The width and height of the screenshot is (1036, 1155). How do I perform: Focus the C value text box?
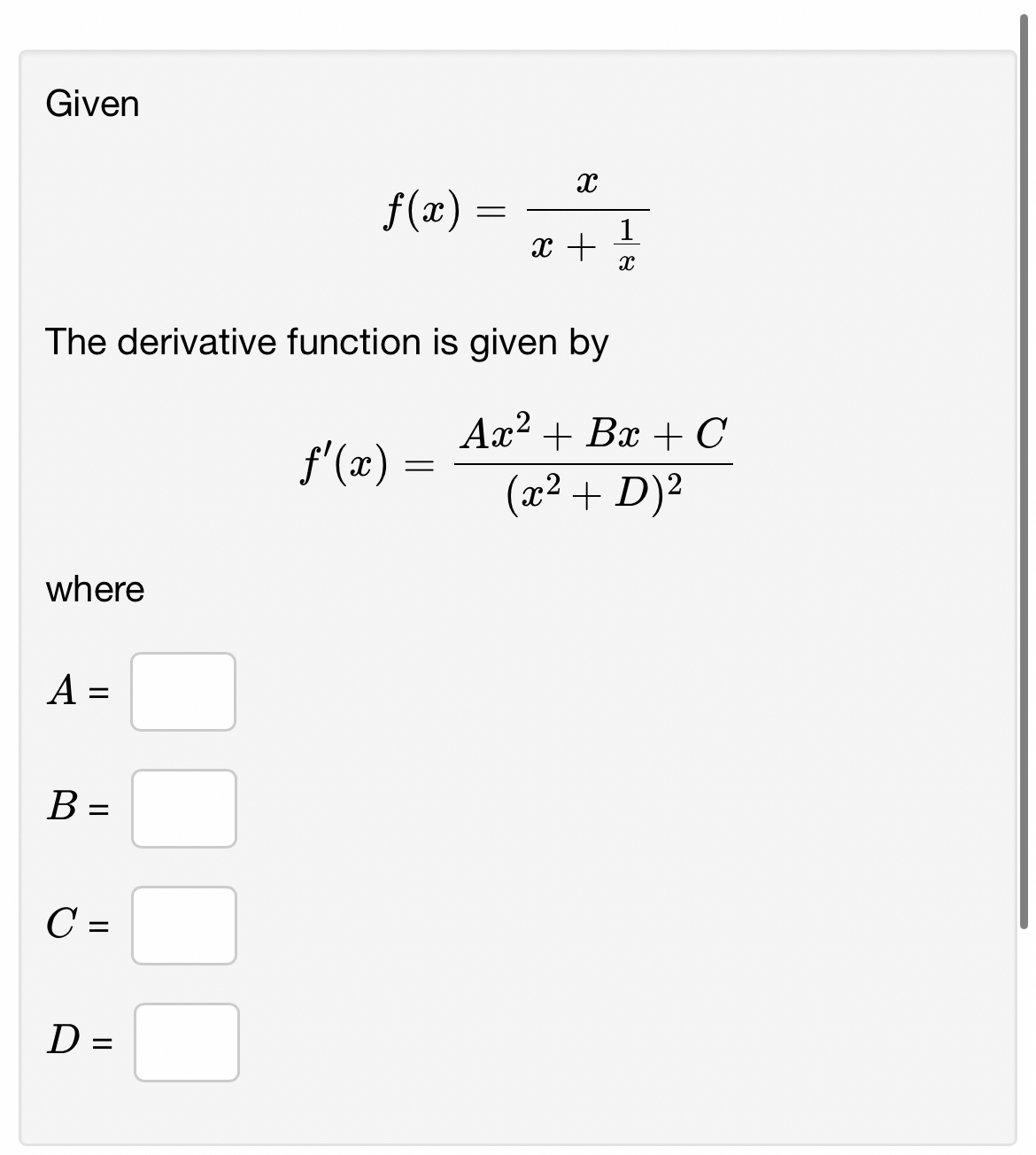184,926
